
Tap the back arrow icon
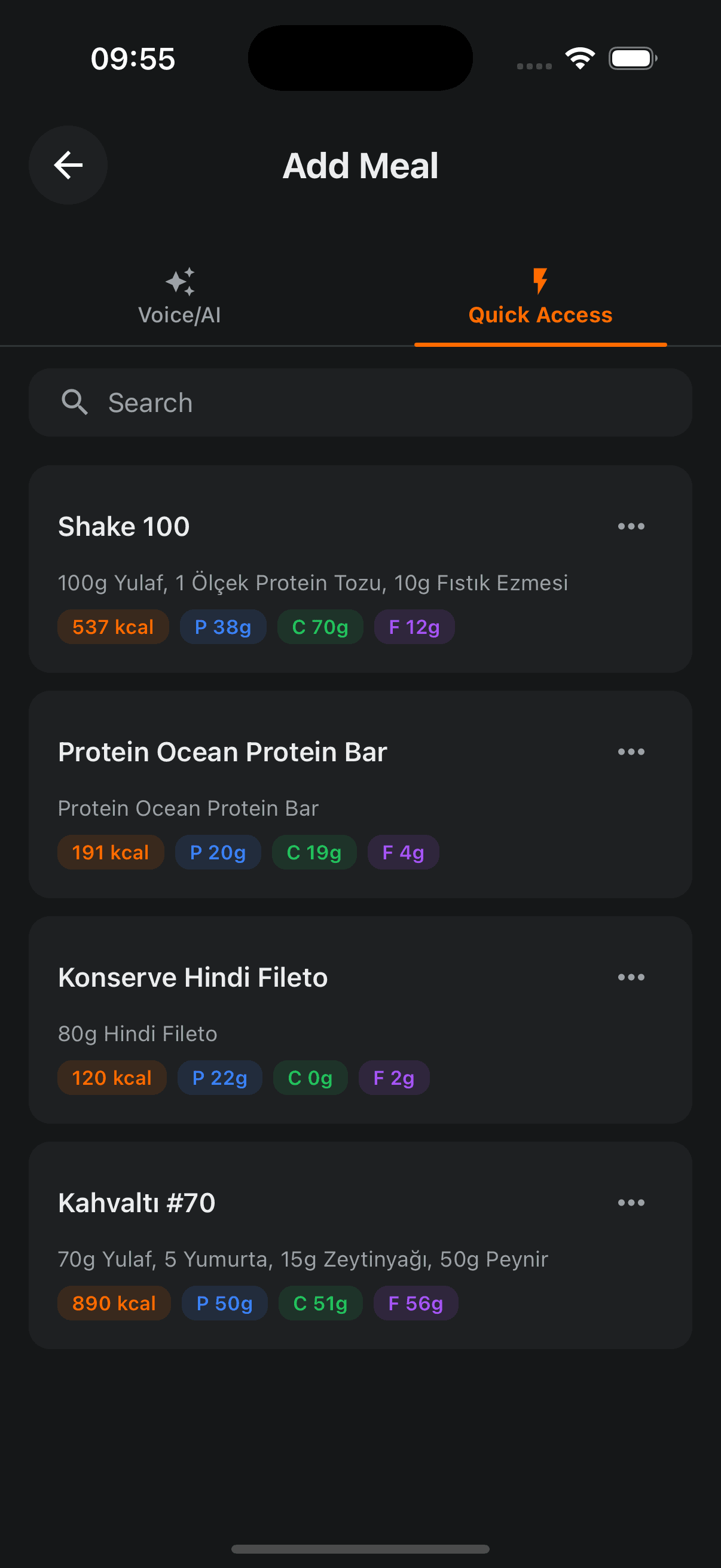click(68, 164)
